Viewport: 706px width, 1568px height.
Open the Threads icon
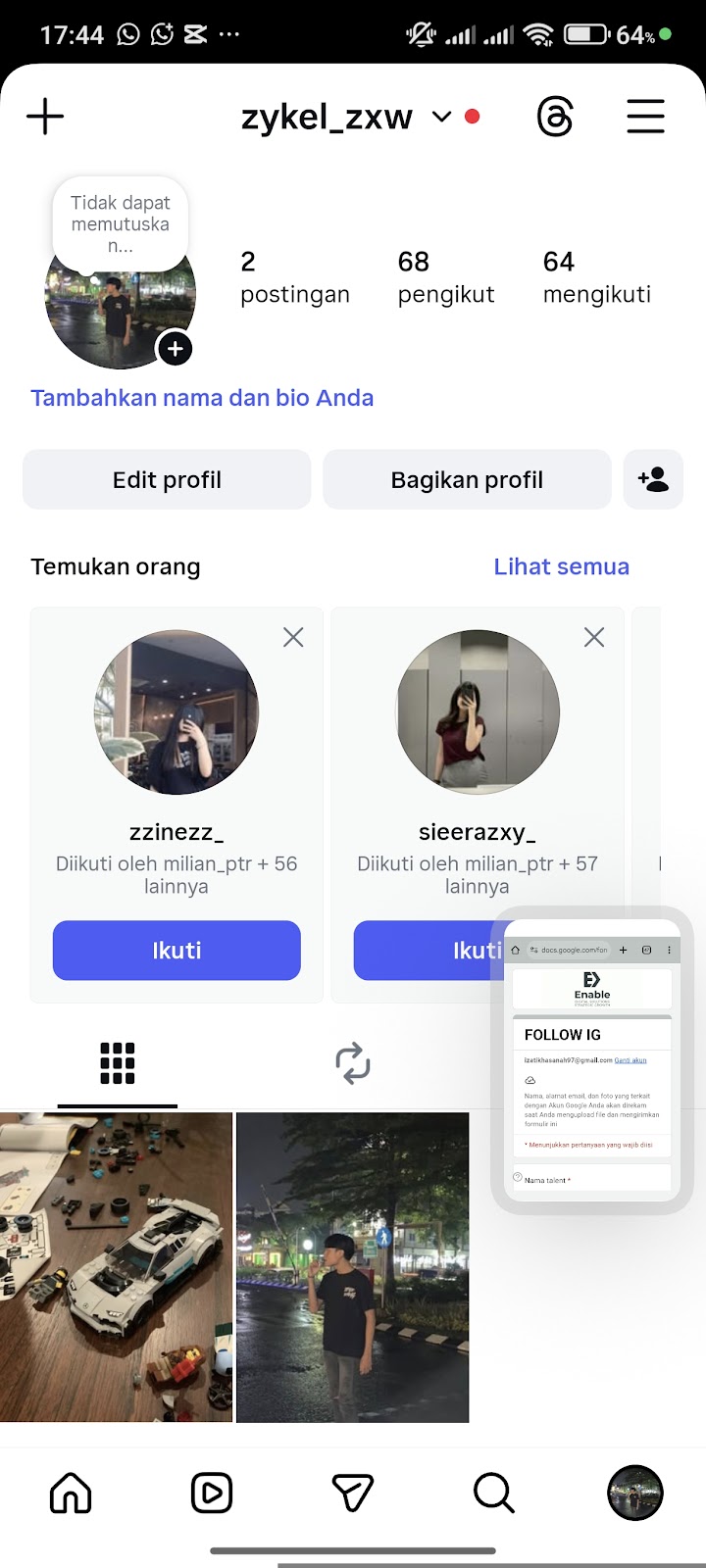[555, 118]
